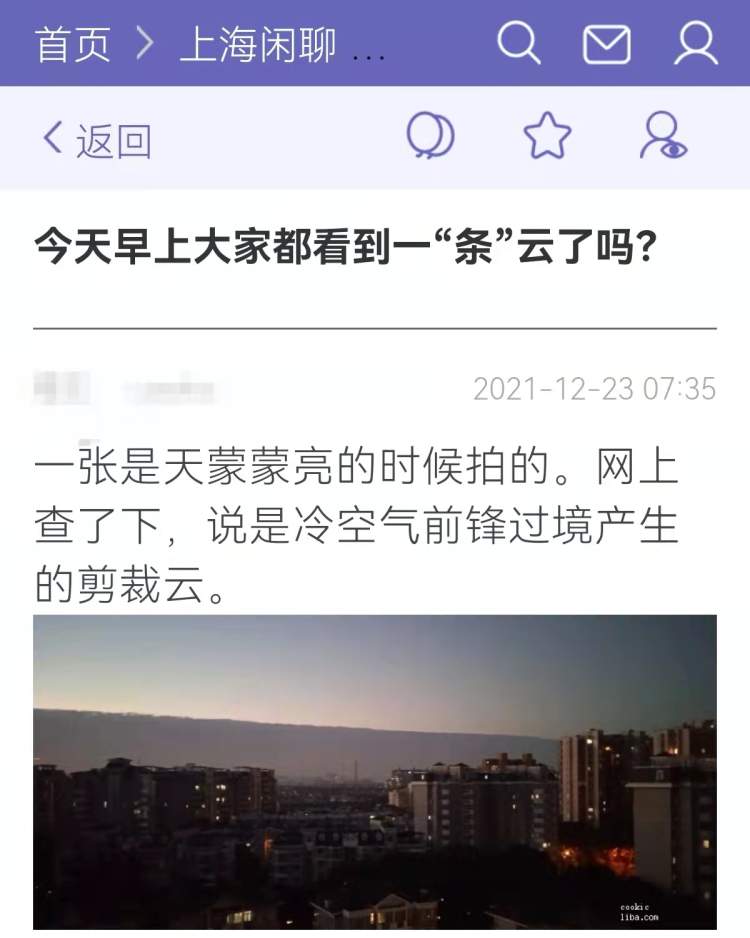Tap 返回 to go back
The width and height of the screenshot is (750, 938).
tap(97, 139)
